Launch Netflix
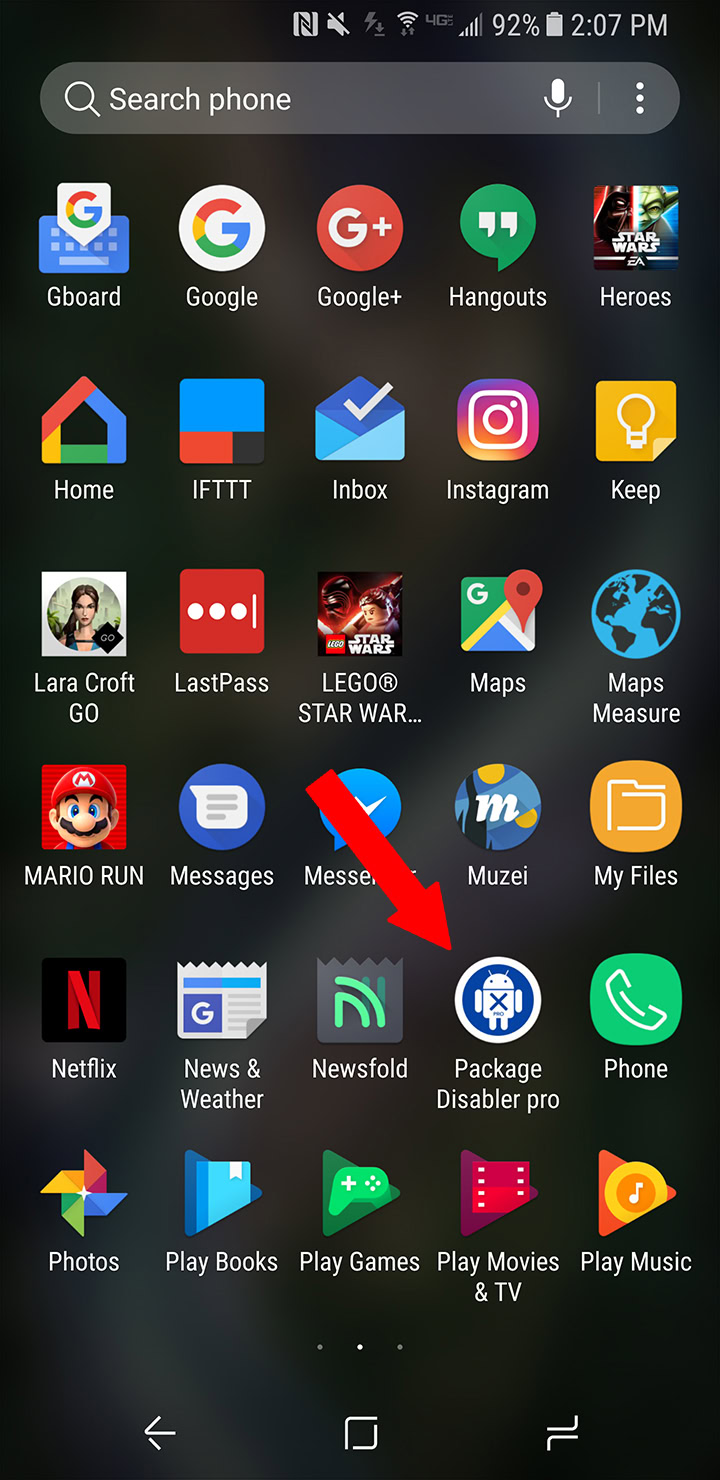 coord(84,1000)
